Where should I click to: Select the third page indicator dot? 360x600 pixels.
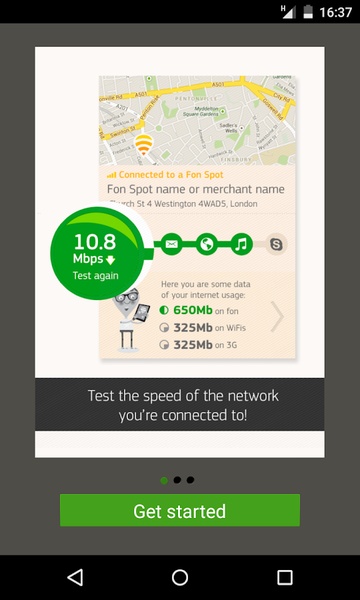(x=190, y=480)
